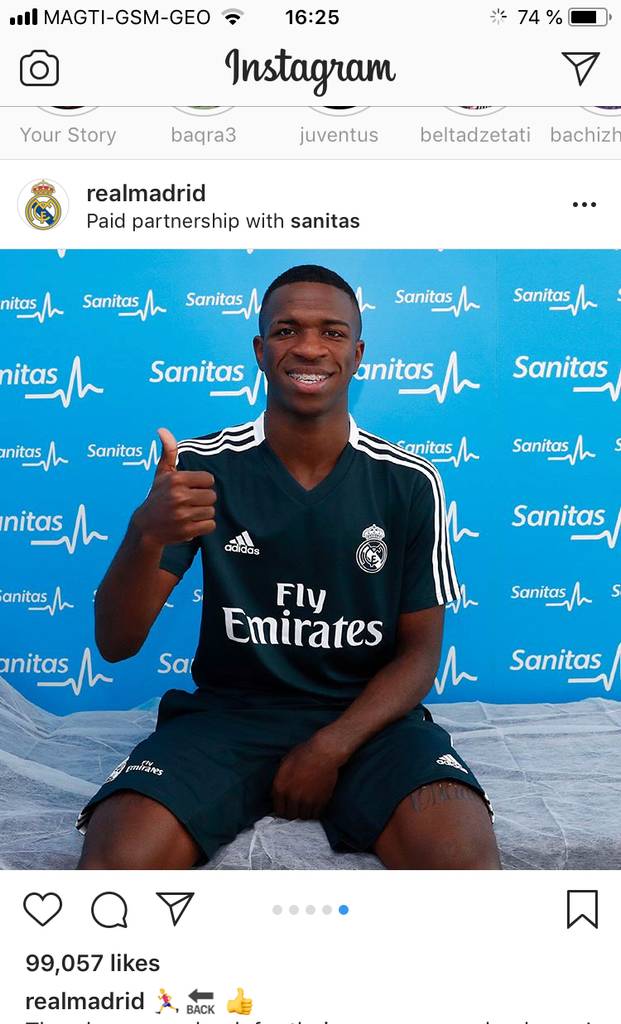Like the realmadrid post
621x1024 pixels.
click(43, 908)
